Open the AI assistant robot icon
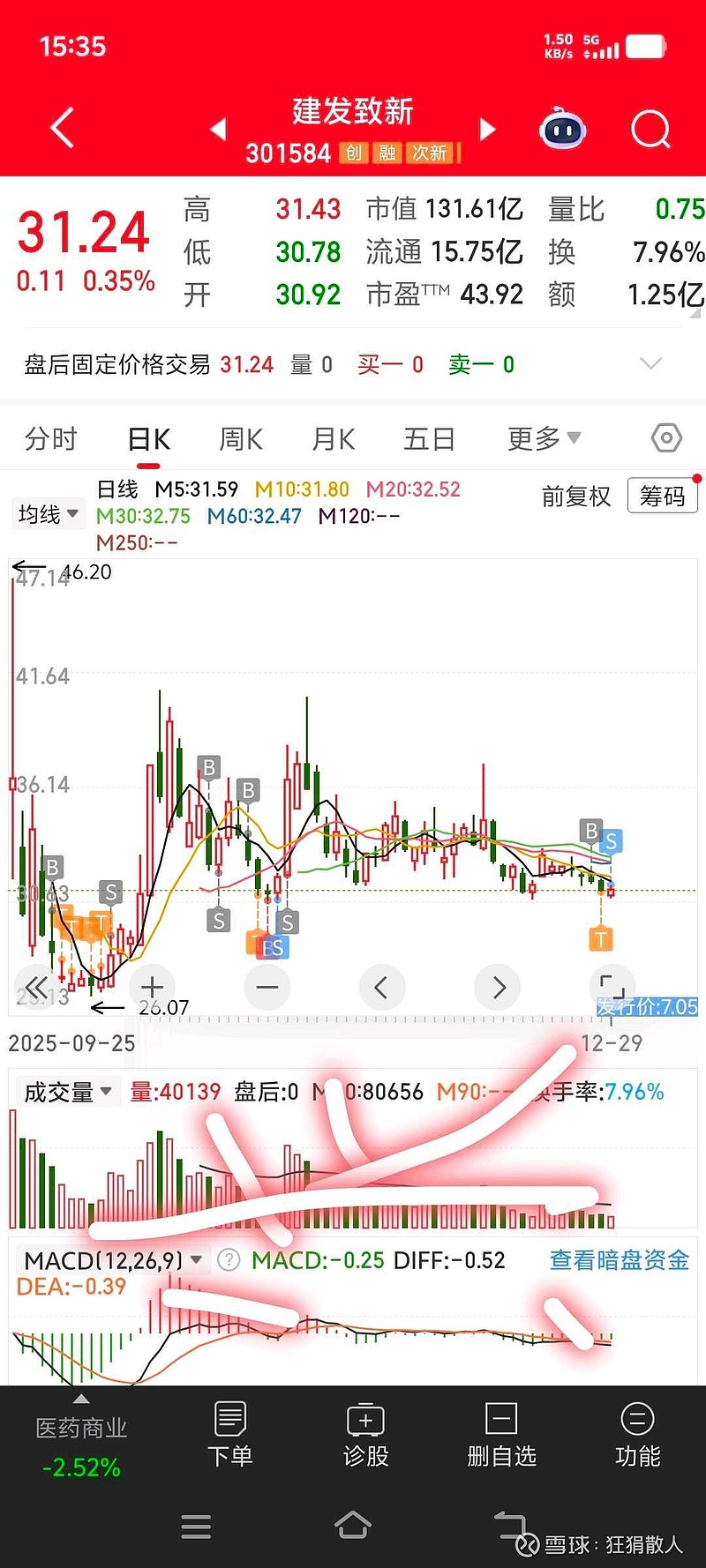Image resolution: width=706 pixels, height=1568 pixels. tap(561, 129)
